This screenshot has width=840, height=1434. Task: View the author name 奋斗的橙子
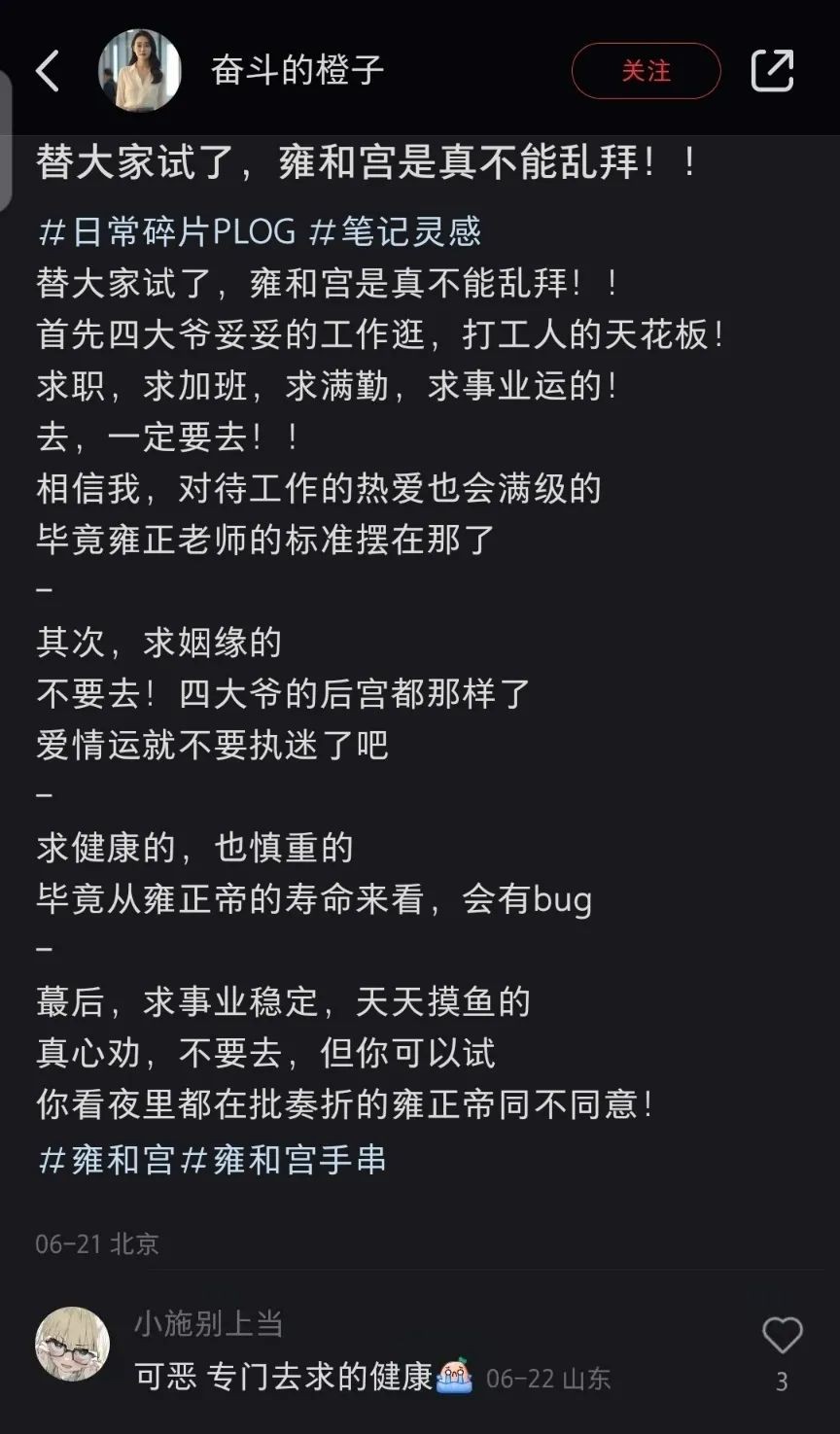click(x=297, y=71)
